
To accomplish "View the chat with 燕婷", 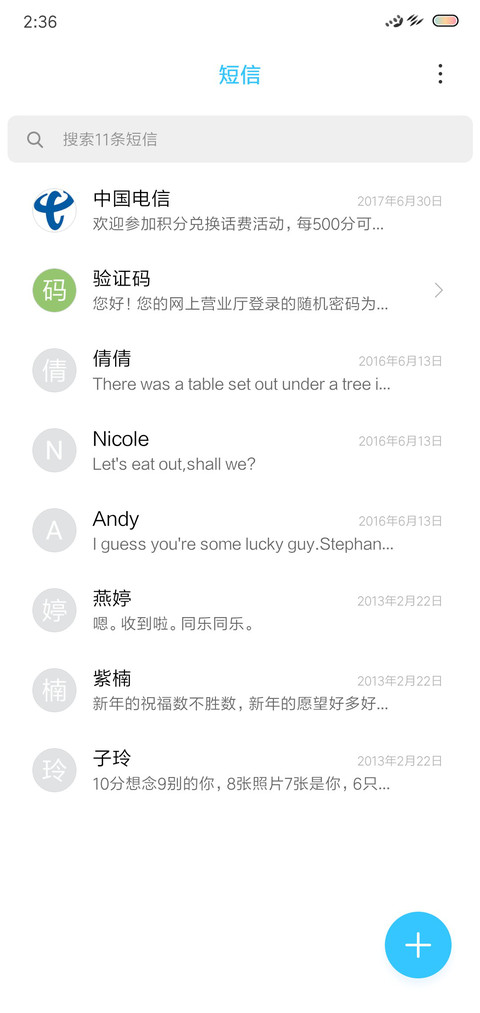I will 240,611.
